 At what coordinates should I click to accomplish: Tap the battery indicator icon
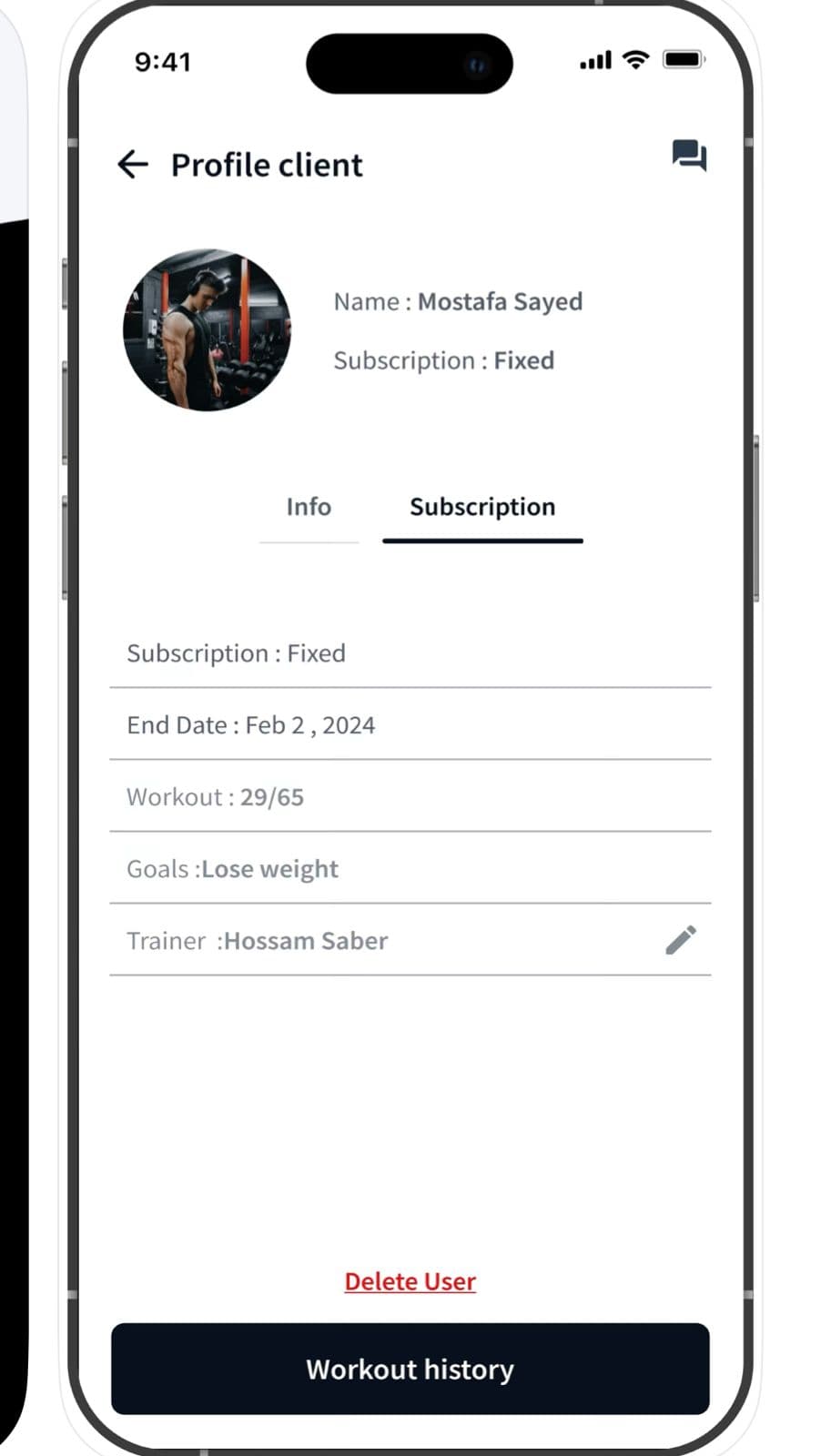click(683, 58)
